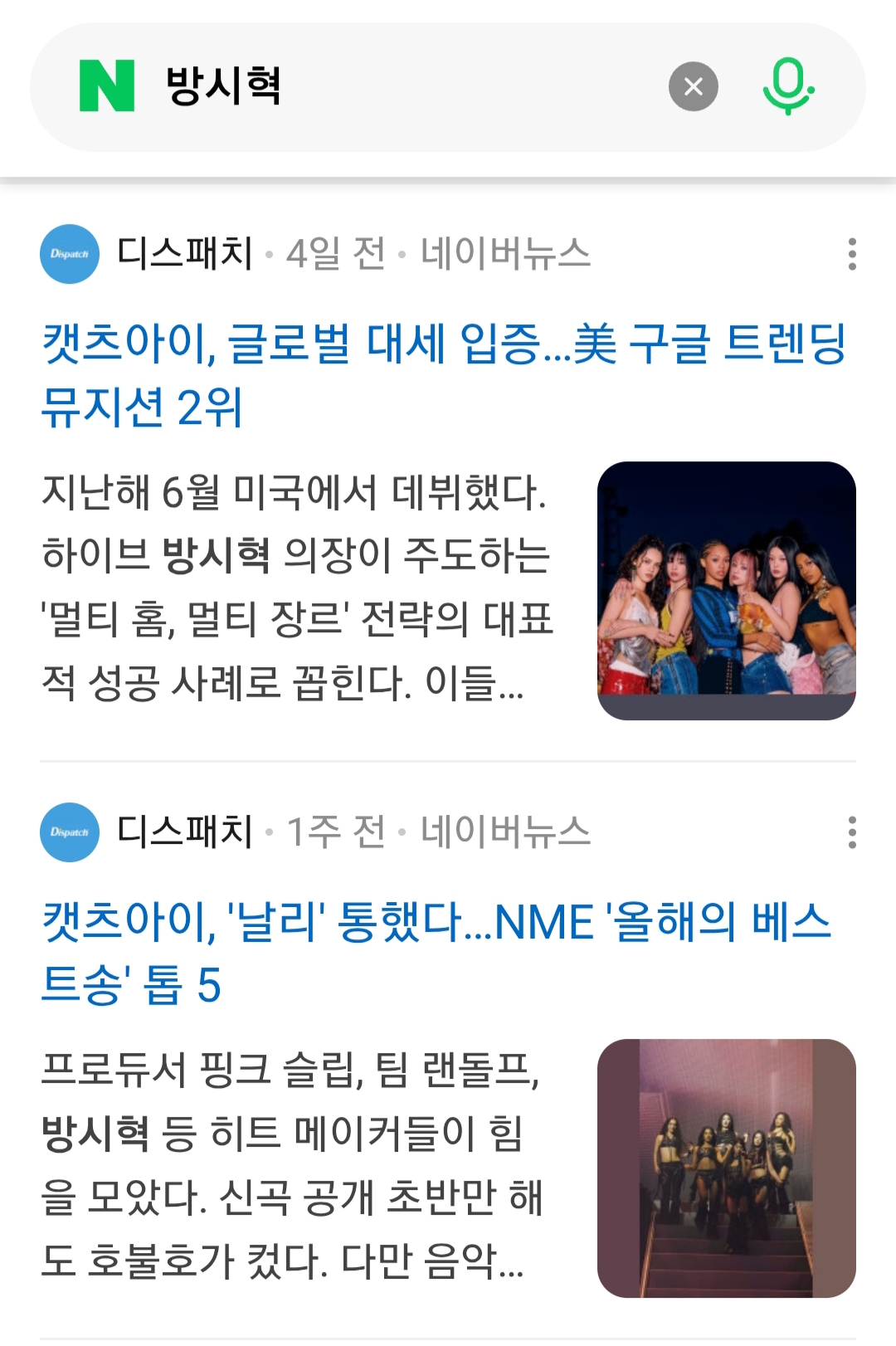Open the staircase photo thumbnail of 1주 전 article

point(726,1168)
